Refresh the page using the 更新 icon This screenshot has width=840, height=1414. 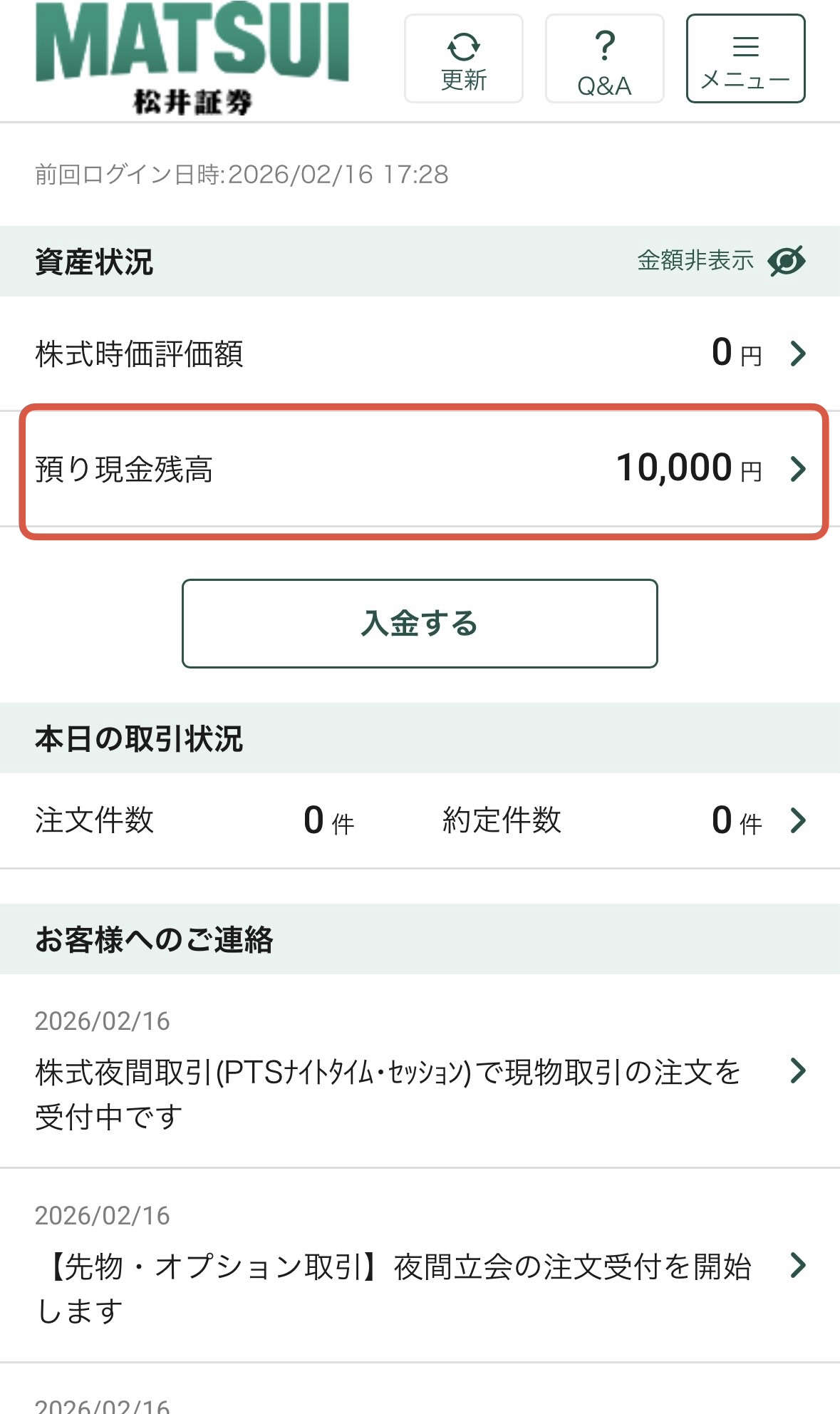coord(462,58)
